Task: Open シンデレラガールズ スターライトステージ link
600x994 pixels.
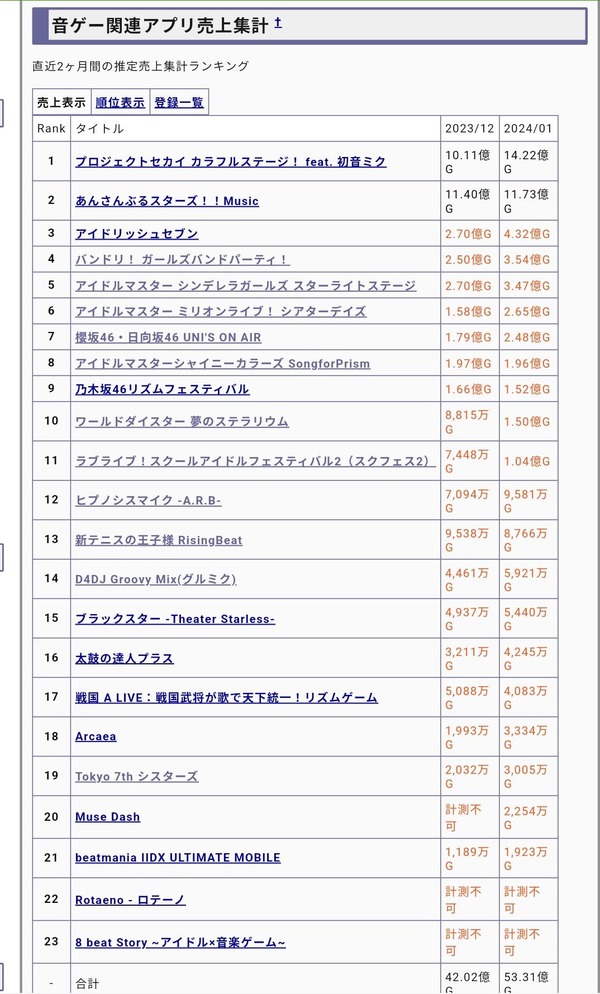Action: tap(245, 286)
